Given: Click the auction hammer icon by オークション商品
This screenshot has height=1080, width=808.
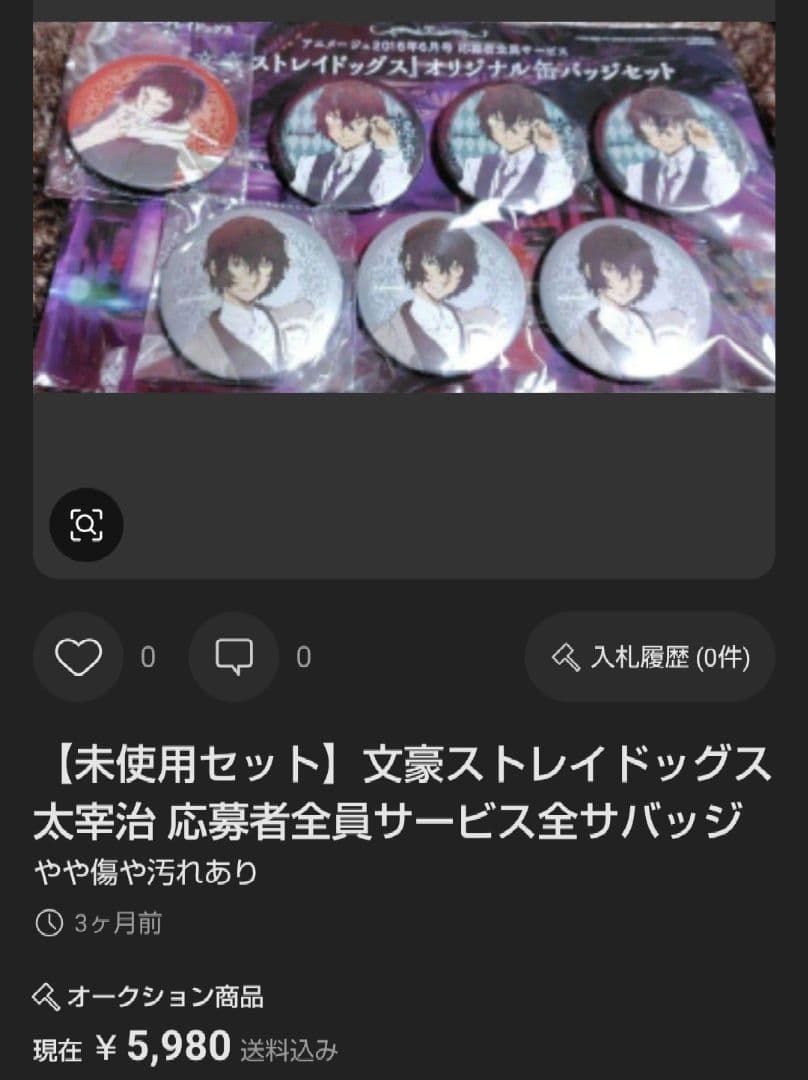Looking at the screenshot, I should [x=43, y=997].
